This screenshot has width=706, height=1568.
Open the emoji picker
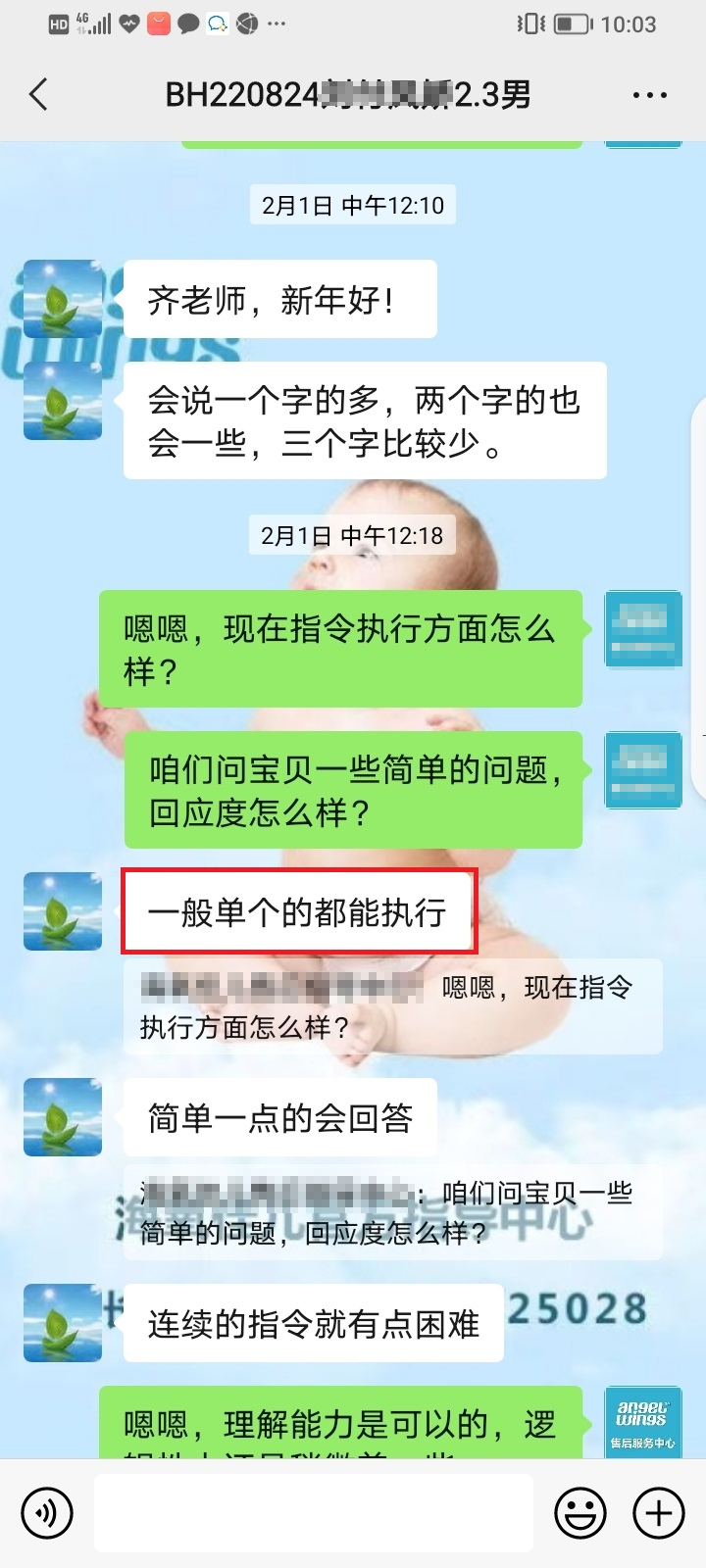[x=580, y=1512]
